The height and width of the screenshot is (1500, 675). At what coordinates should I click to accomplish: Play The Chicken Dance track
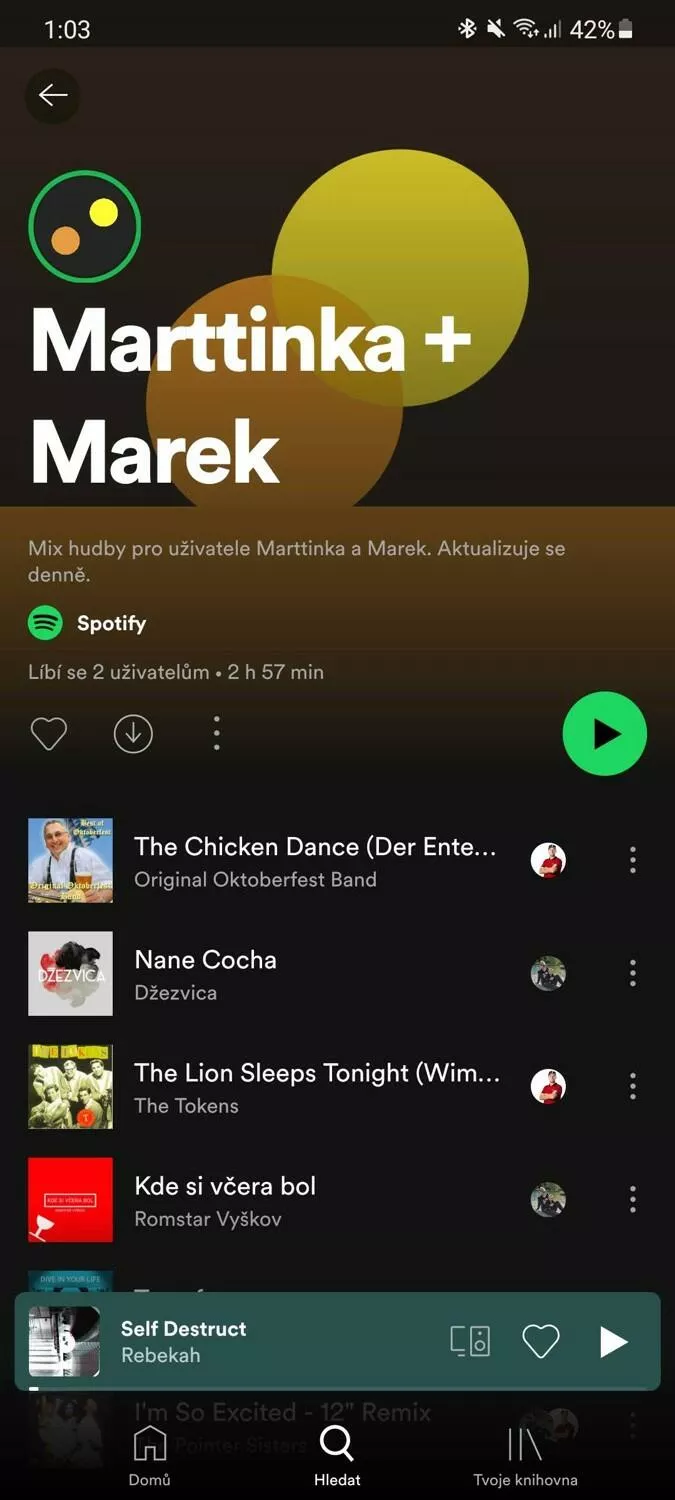tap(315, 860)
